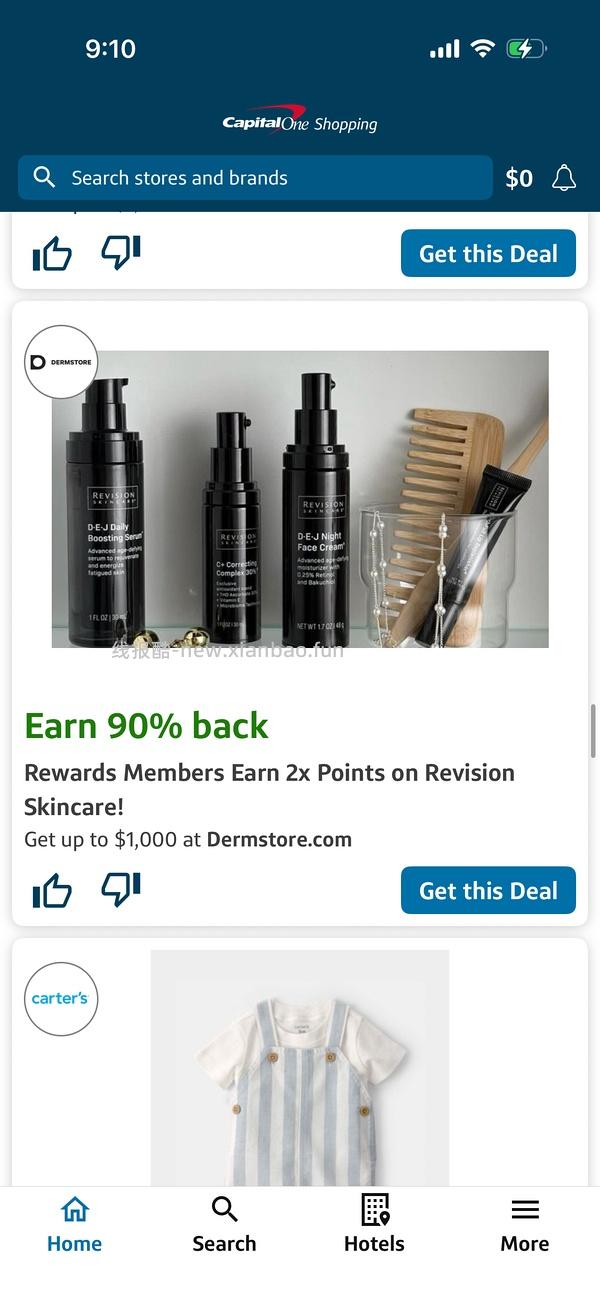The width and height of the screenshot is (600, 1304).
Task: Like the Dermstore Revision Skincare deal
Action: point(52,890)
